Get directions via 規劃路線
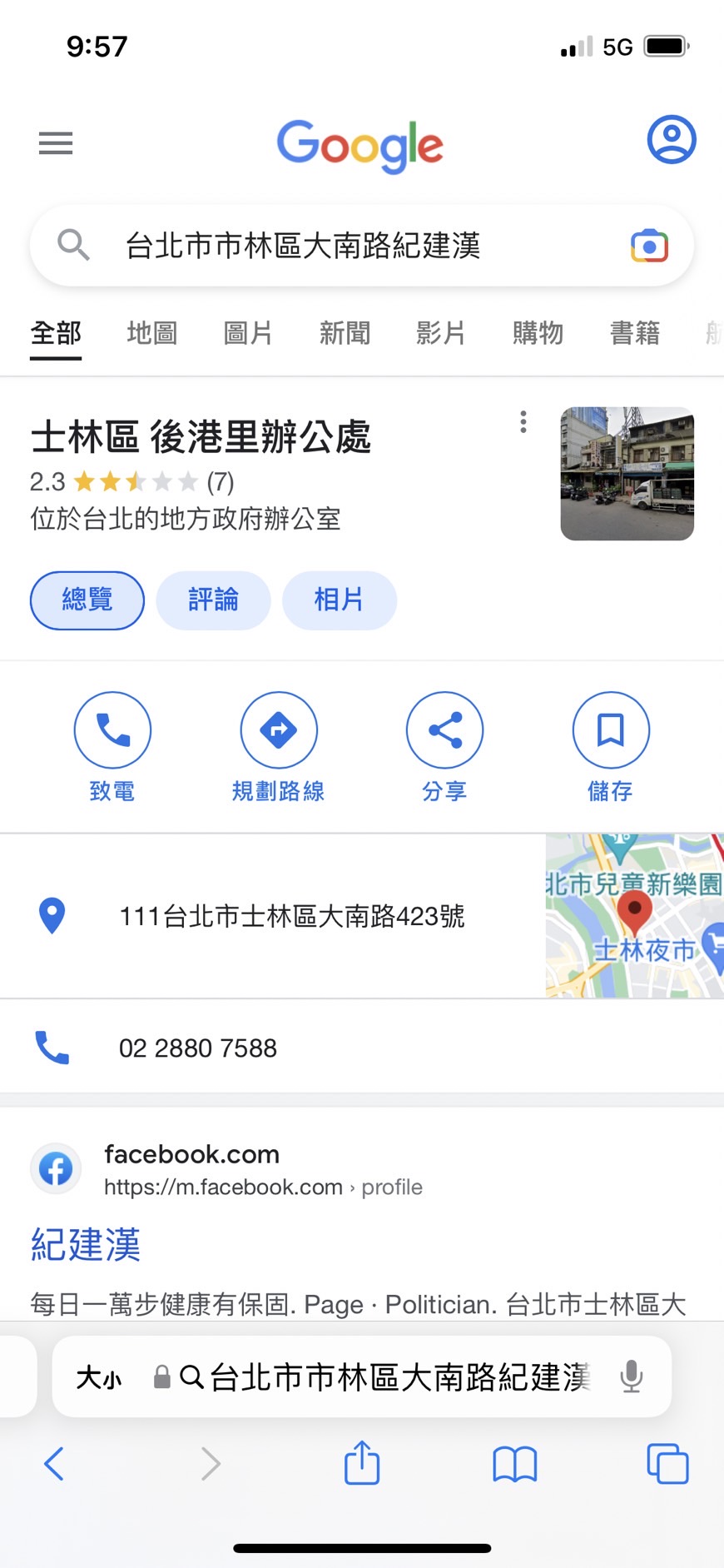Viewport: 724px width, 1568px height. (x=279, y=730)
